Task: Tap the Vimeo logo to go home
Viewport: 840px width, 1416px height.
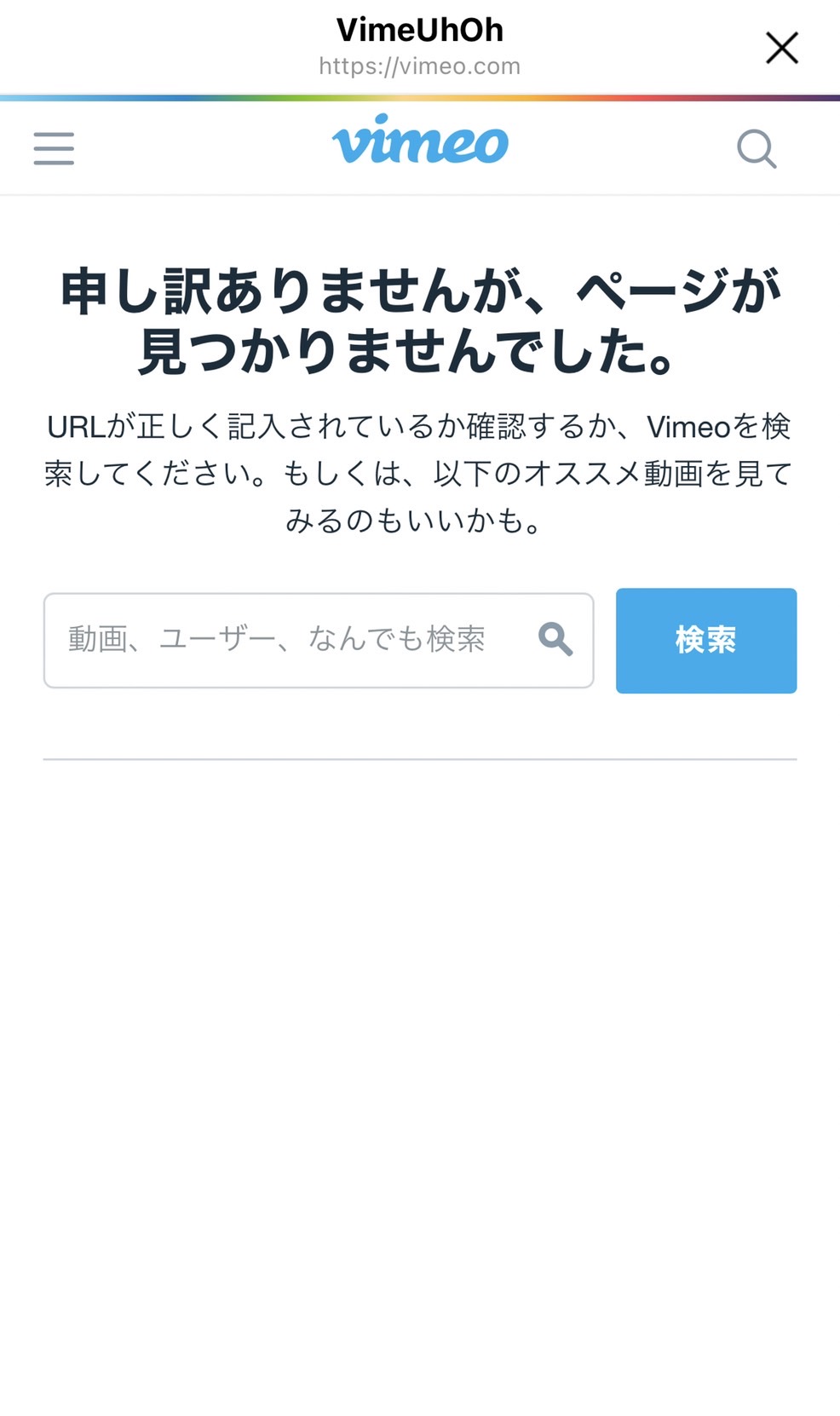Action: [420, 140]
